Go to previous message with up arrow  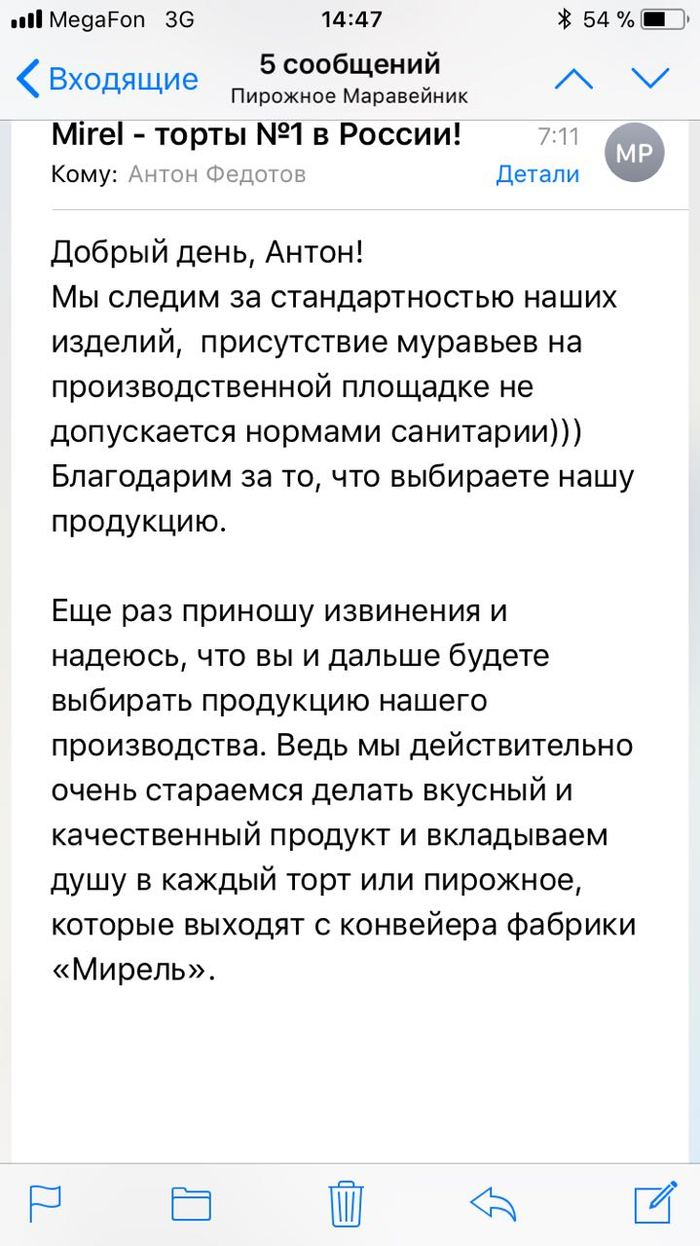pyautogui.click(x=573, y=78)
